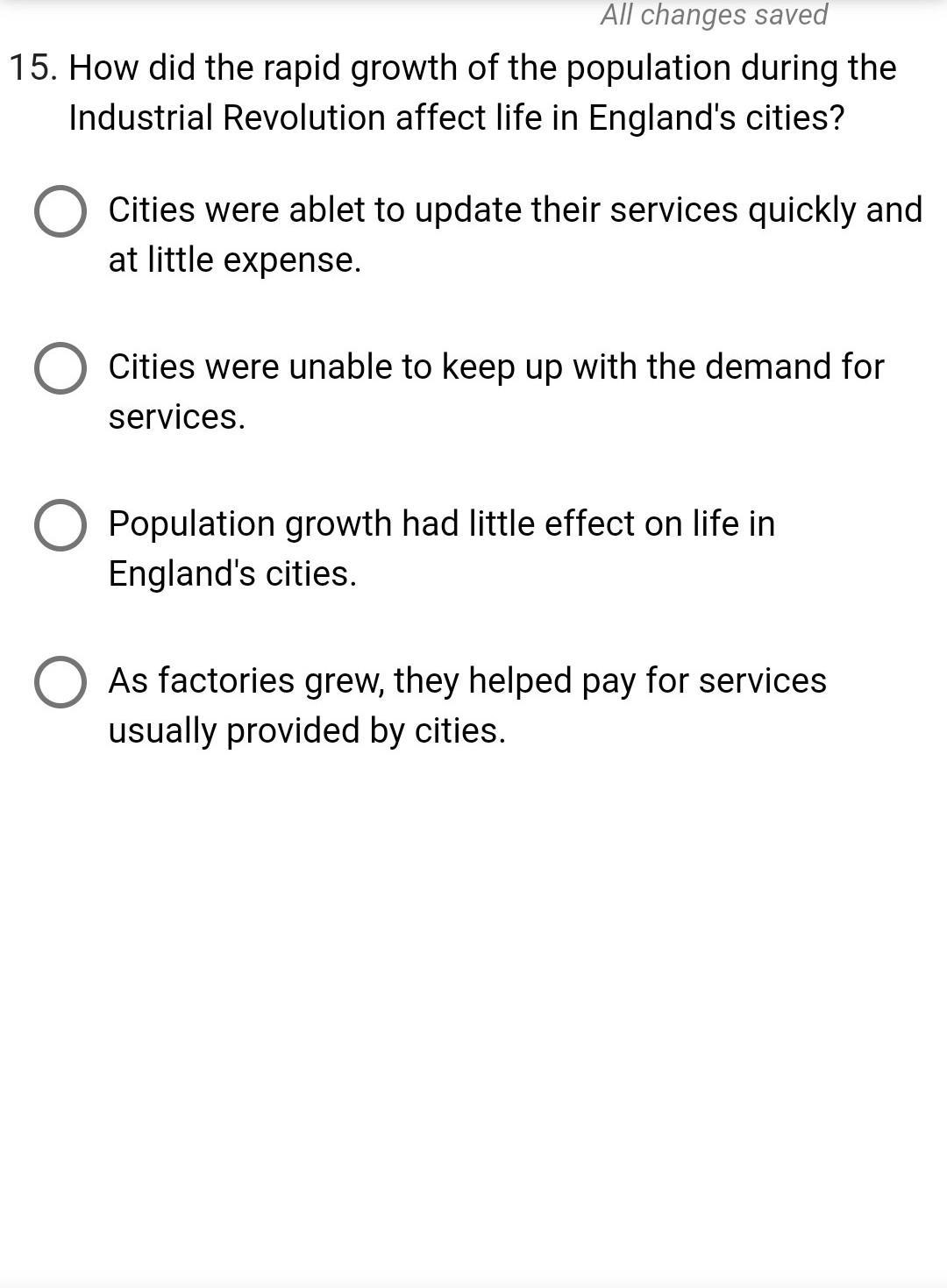Screen dimensions: 947x1288
Task: Mark 'As factories grew, they helped pay' answer
Action: [x=61, y=682]
